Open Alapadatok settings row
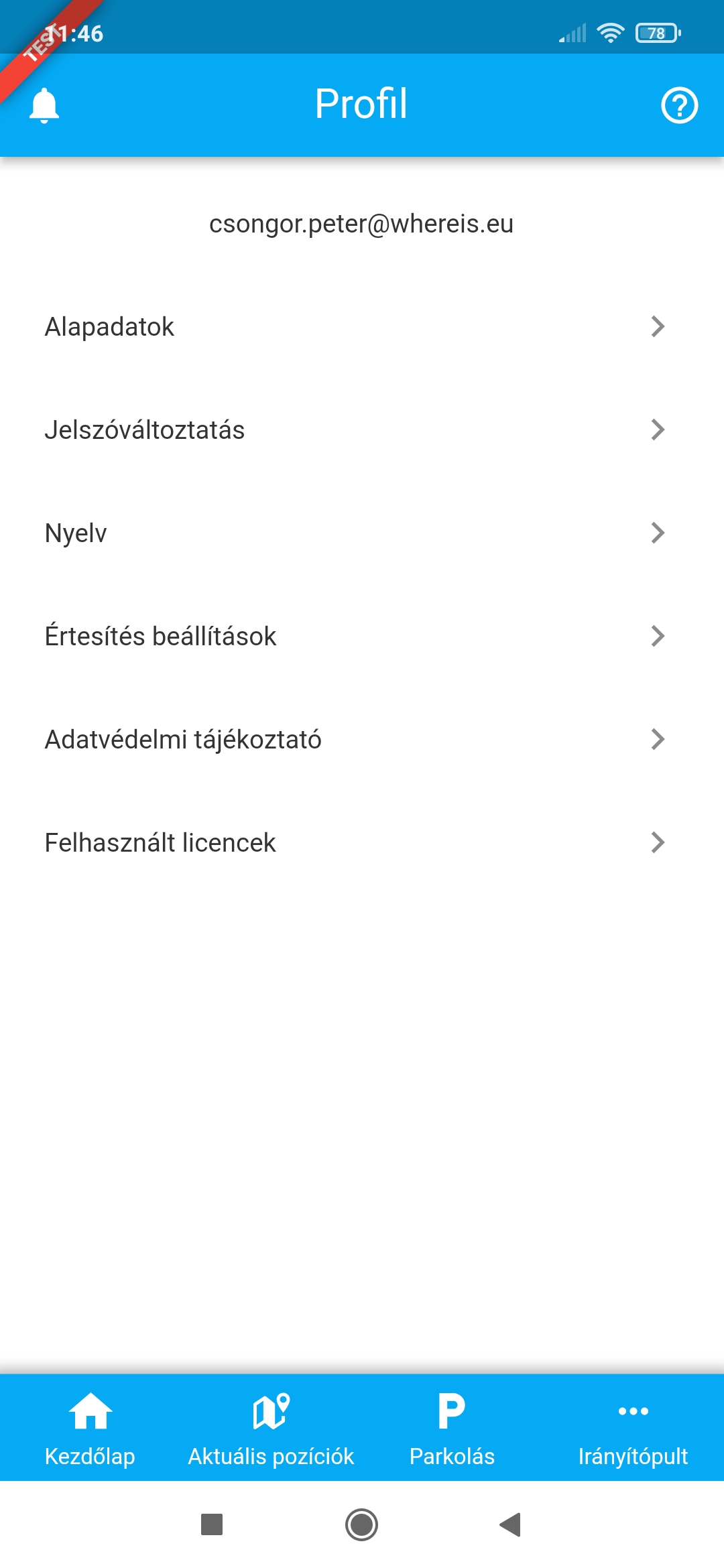This screenshot has height=1568, width=724. [x=362, y=327]
